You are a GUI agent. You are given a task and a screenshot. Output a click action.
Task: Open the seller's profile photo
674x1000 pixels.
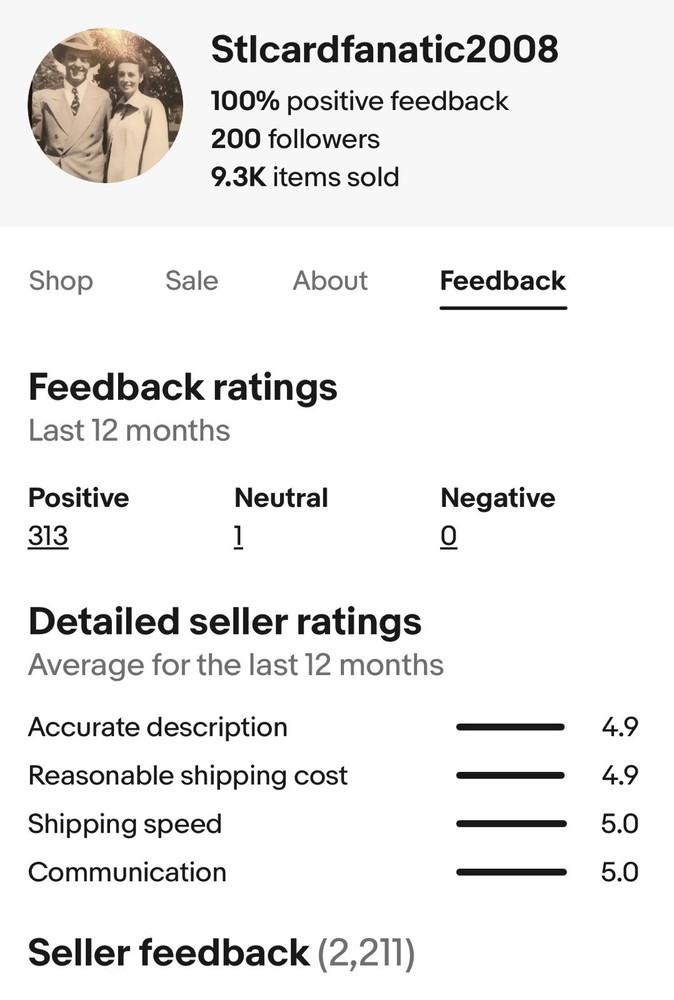[105, 105]
